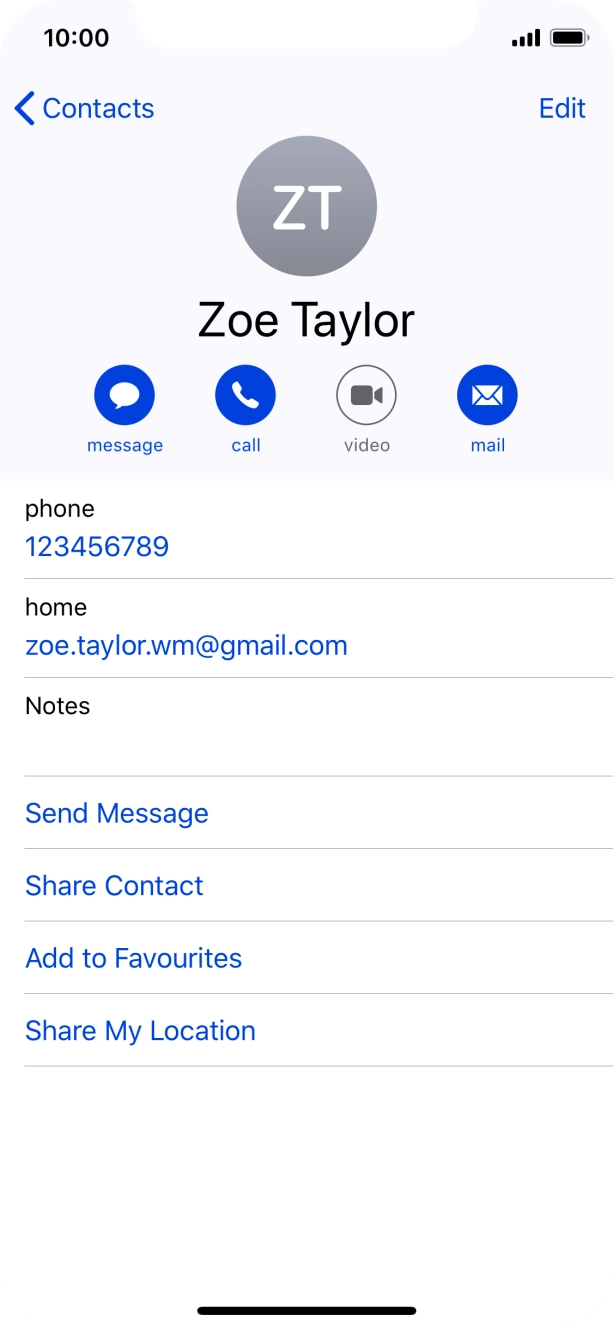Add Zoe Taylor to Favourites

pos(133,958)
